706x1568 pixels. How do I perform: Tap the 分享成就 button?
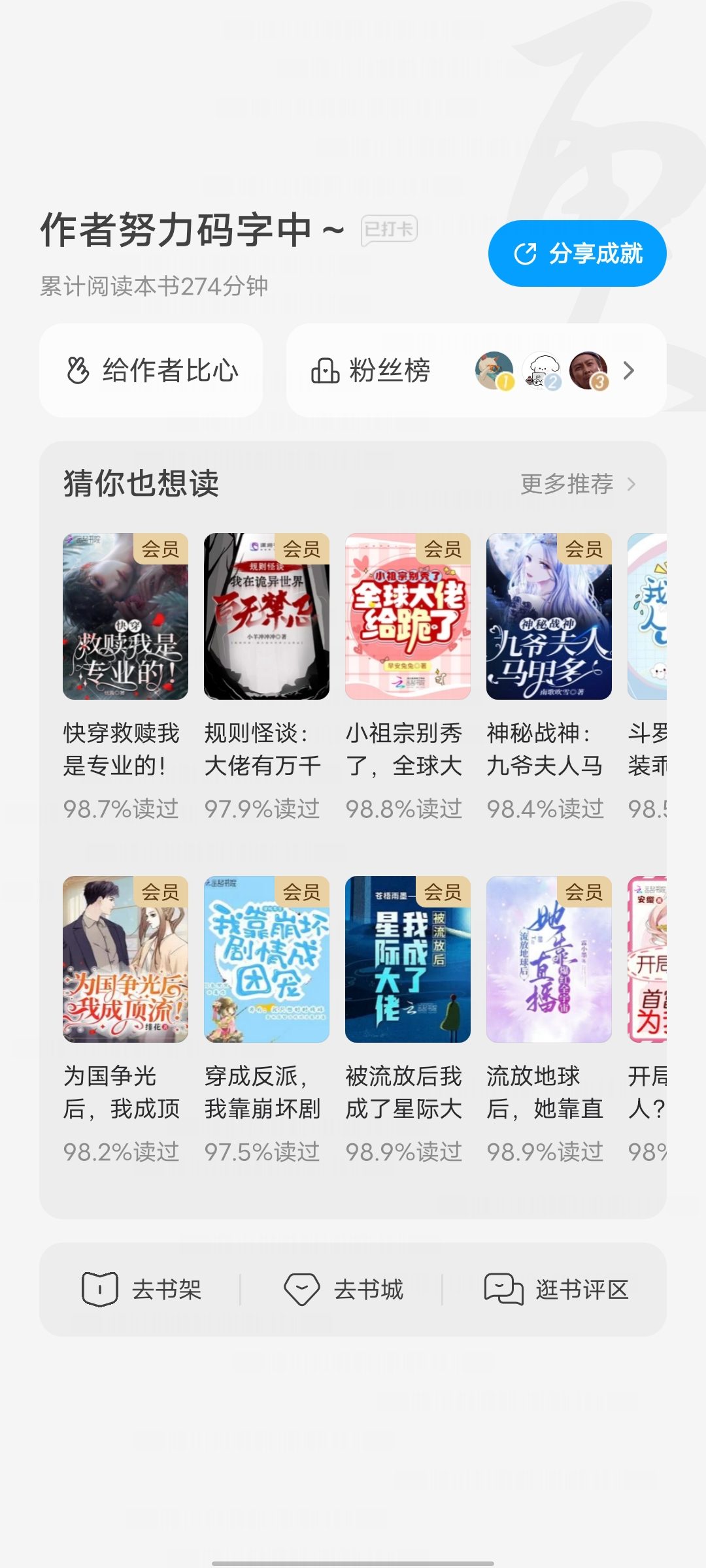pyautogui.click(x=577, y=253)
